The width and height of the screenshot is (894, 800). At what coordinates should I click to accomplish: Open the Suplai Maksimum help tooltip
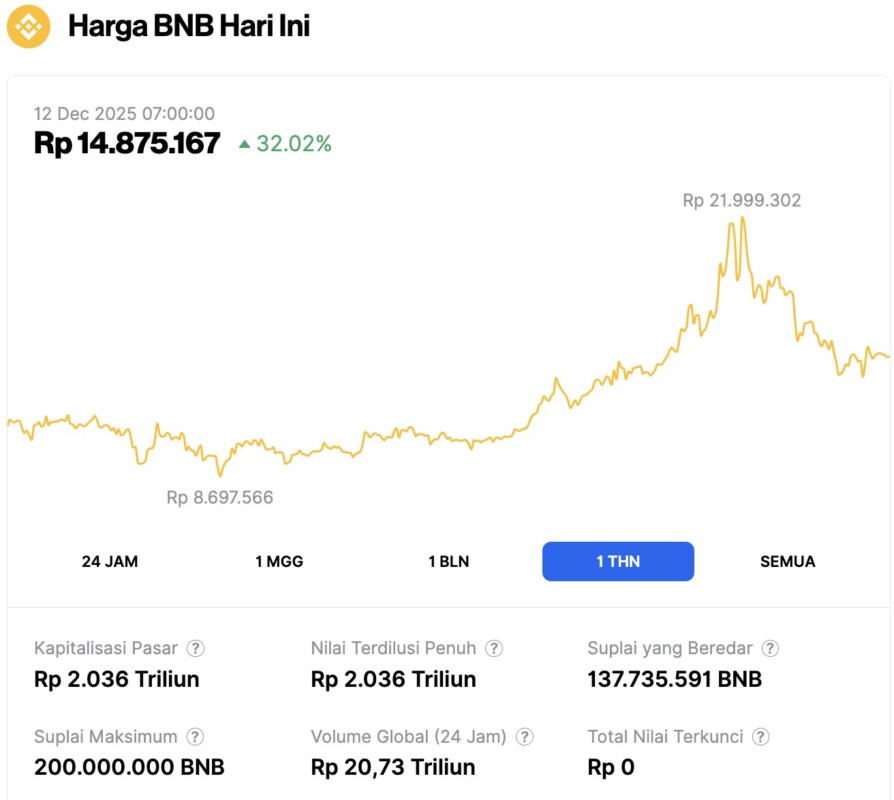(197, 737)
